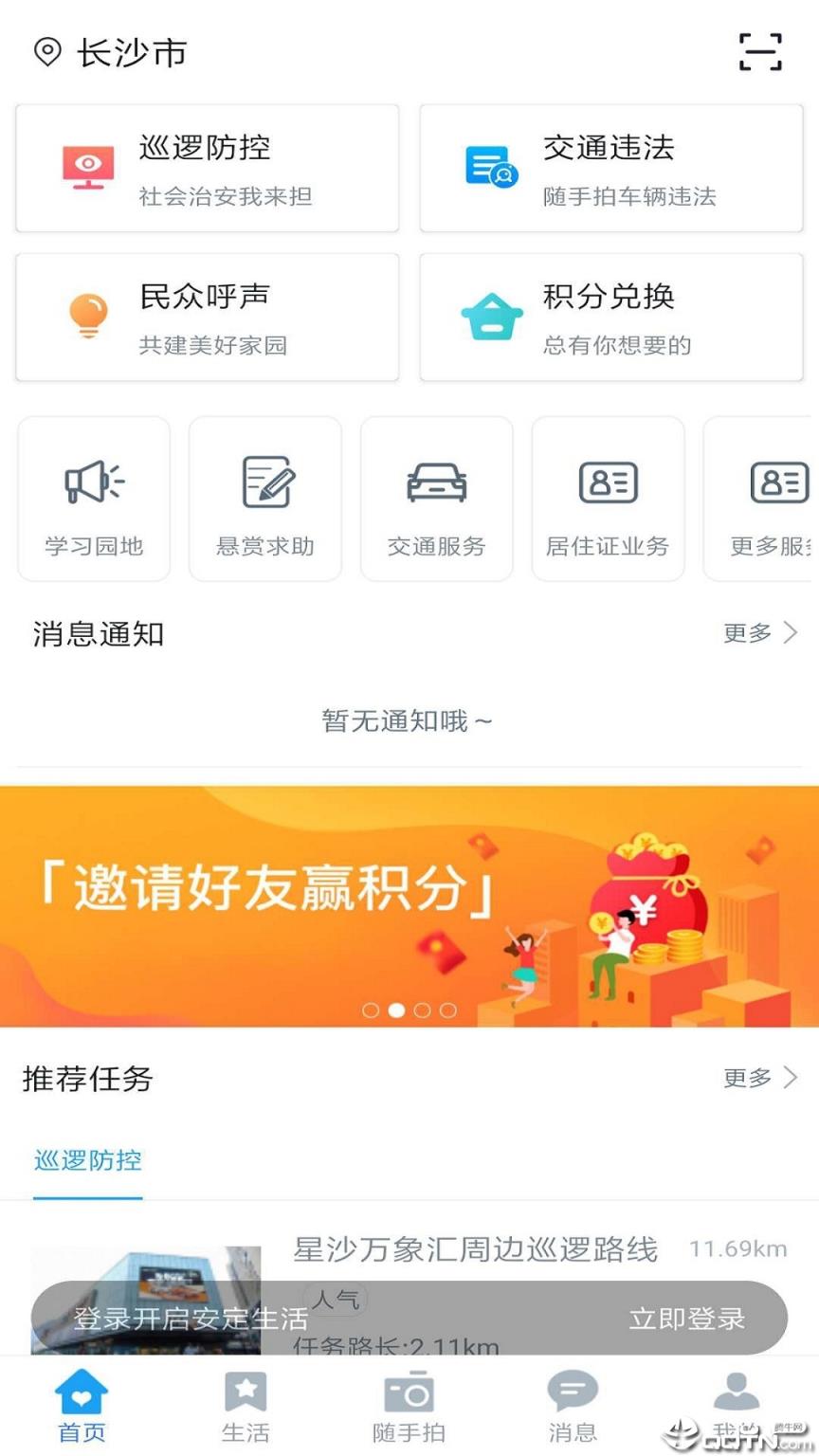Expand 推荐任务 via 更多 arrow
This screenshot has width=819, height=1456.
click(760, 1078)
